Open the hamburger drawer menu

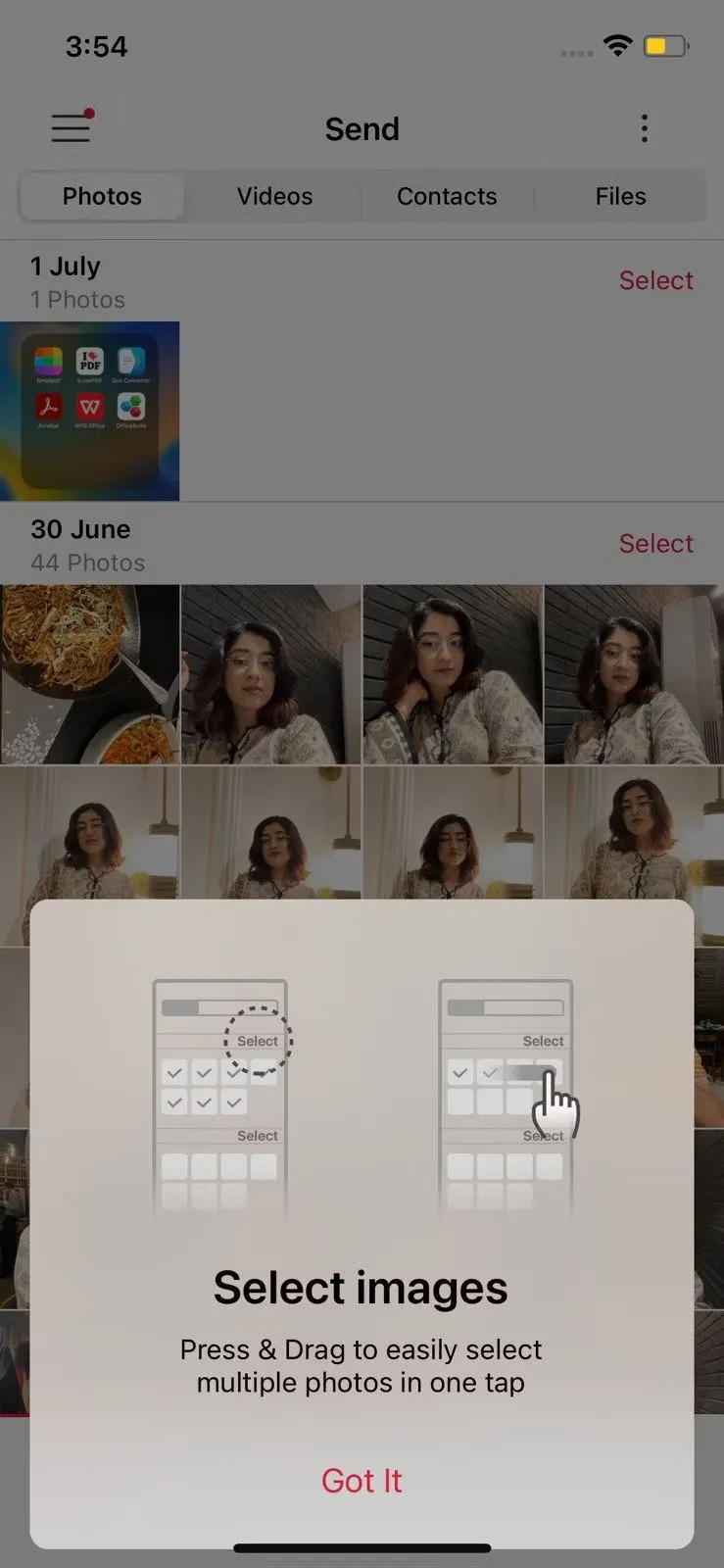coord(71,127)
